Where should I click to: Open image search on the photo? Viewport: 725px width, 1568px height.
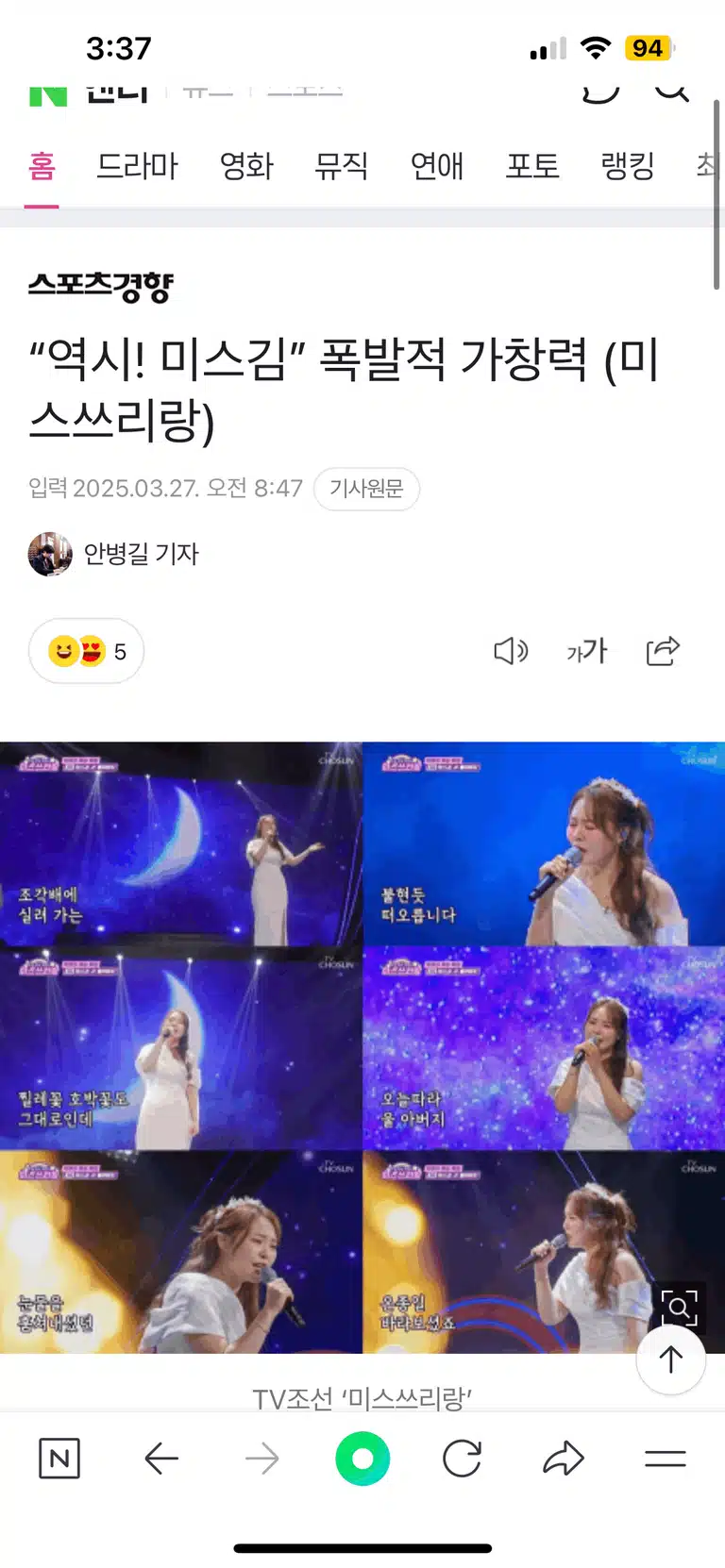(x=679, y=1308)
